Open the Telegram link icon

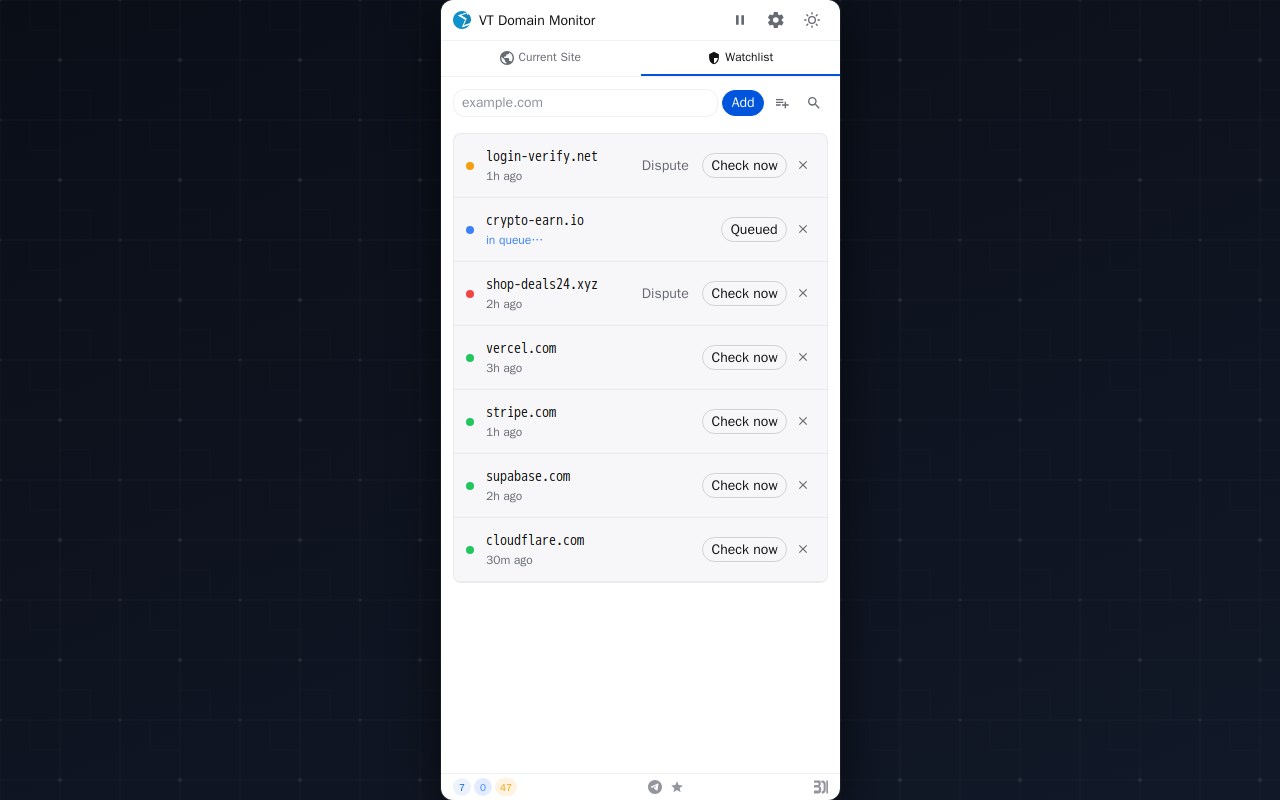(655, 787)
